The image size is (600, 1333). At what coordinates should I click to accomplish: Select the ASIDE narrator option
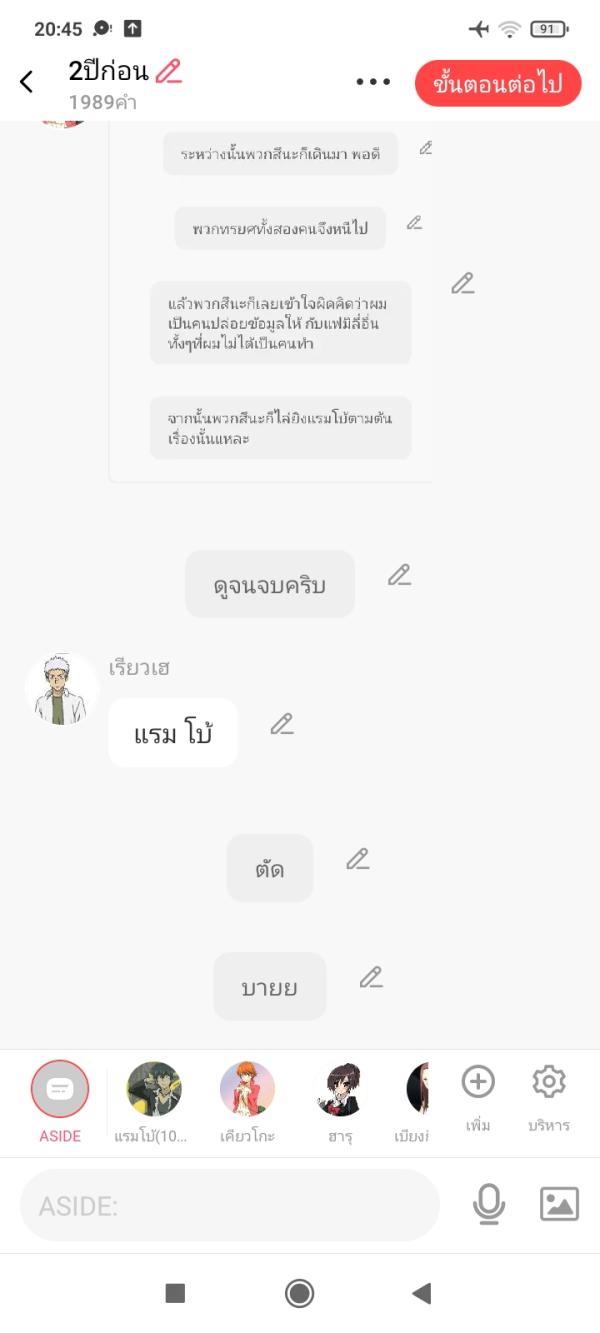(x=60, y=1090)
